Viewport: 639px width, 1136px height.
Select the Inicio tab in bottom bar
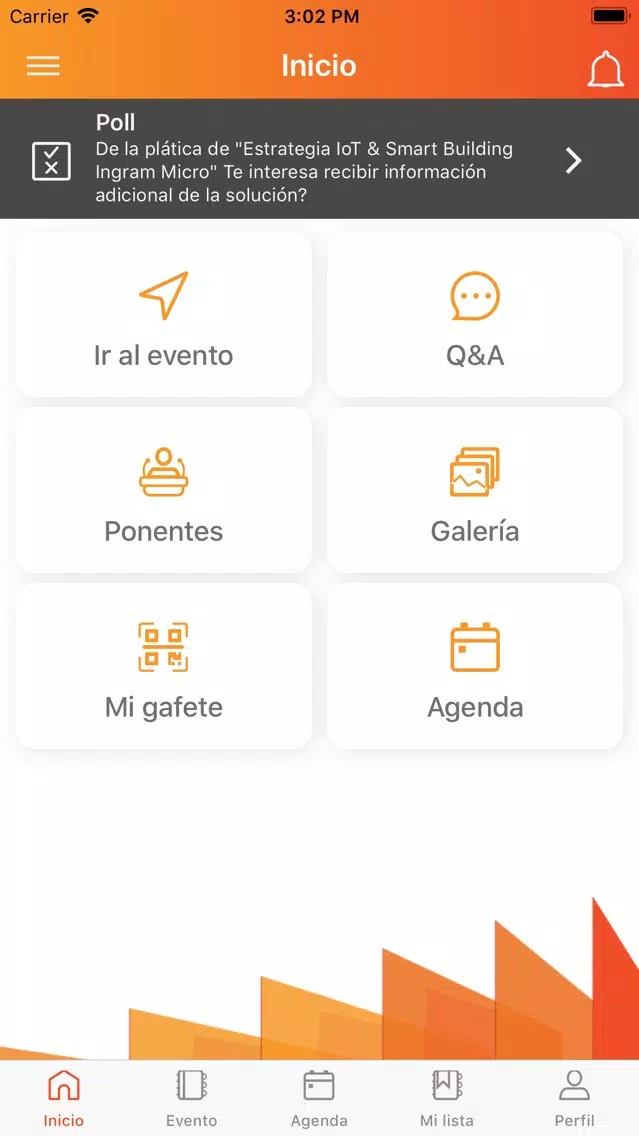pyautogui.click(x=64, y=1098)
